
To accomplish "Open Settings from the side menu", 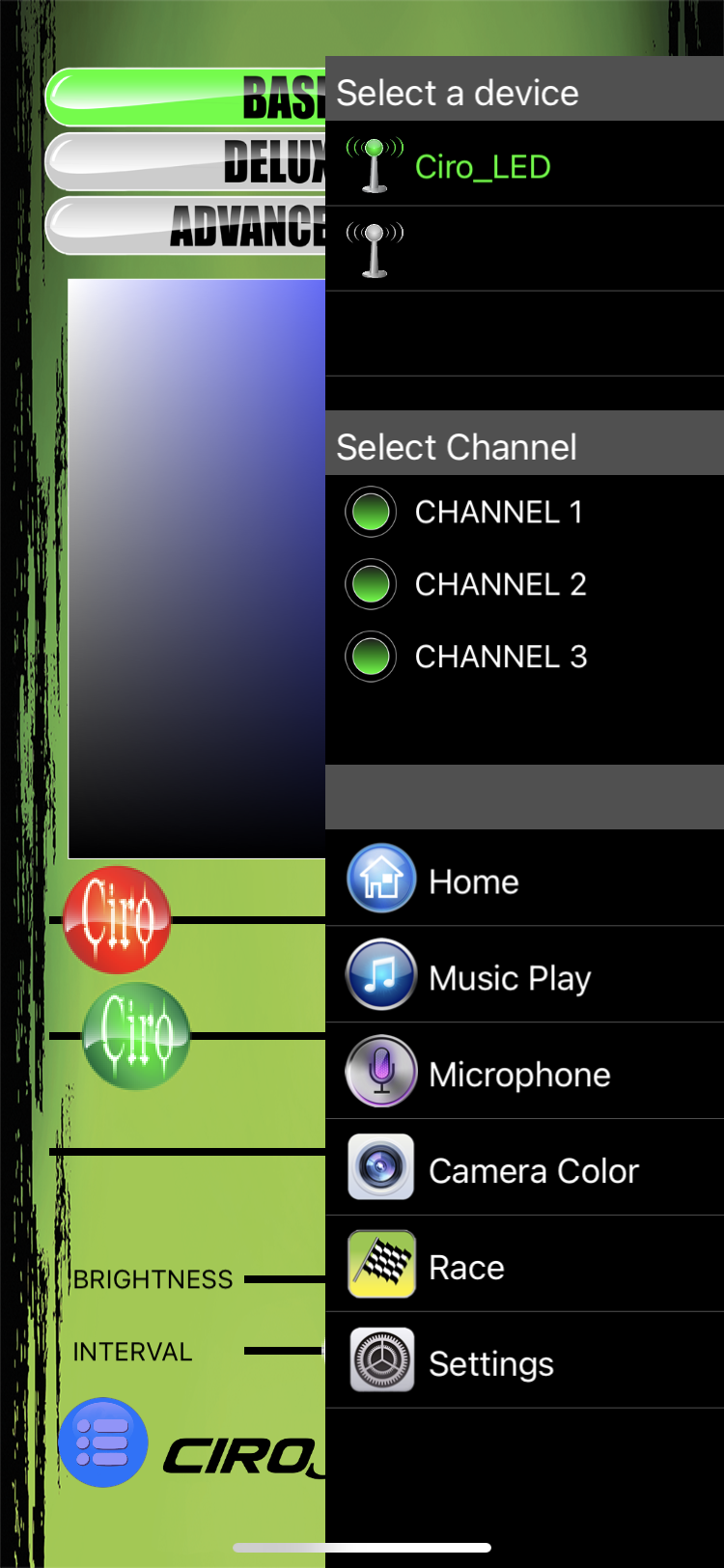I will 490,1363.
